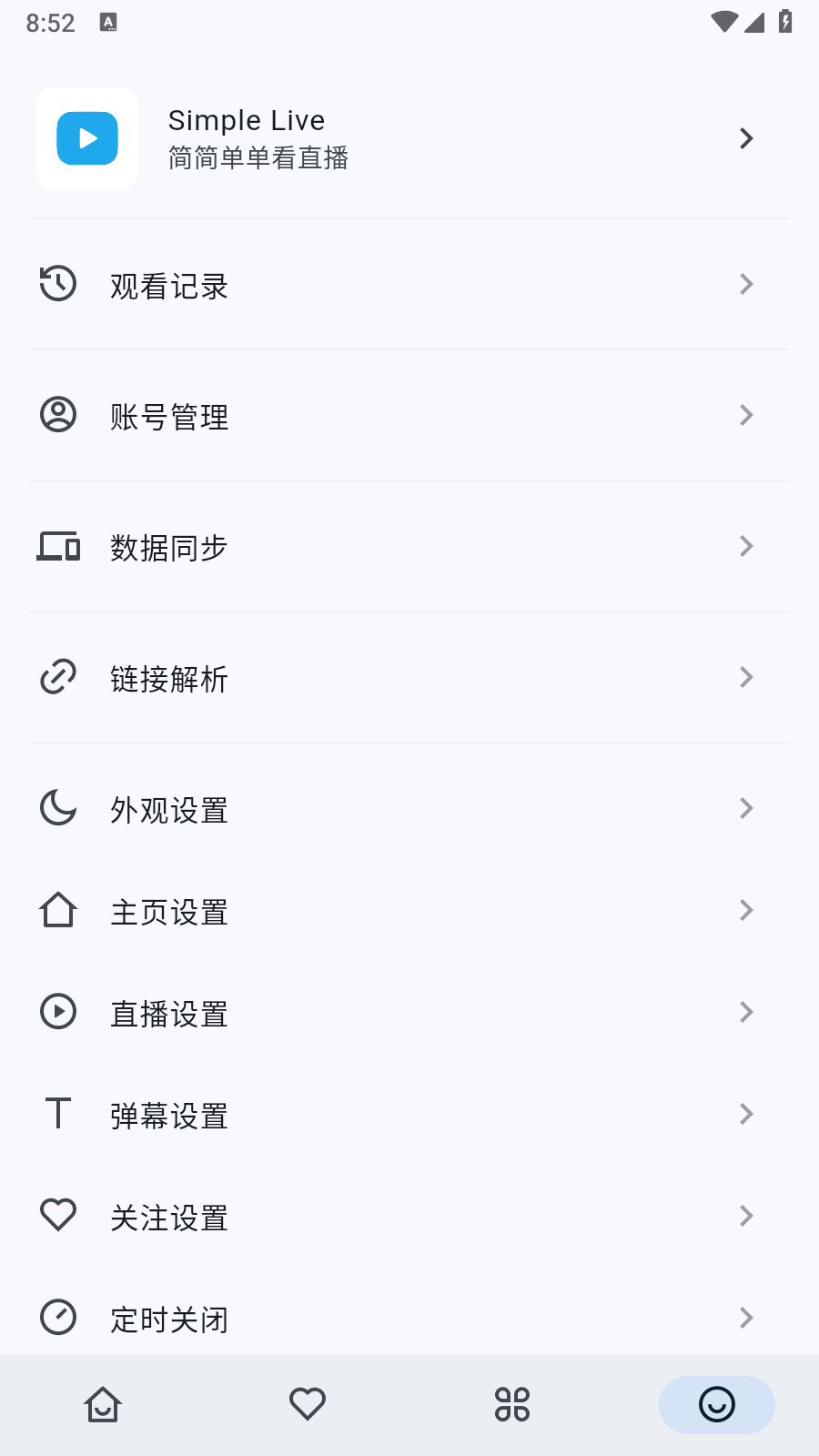Switch to the heart favorites tab
819x1456 pixels.
click(308, 1404)
